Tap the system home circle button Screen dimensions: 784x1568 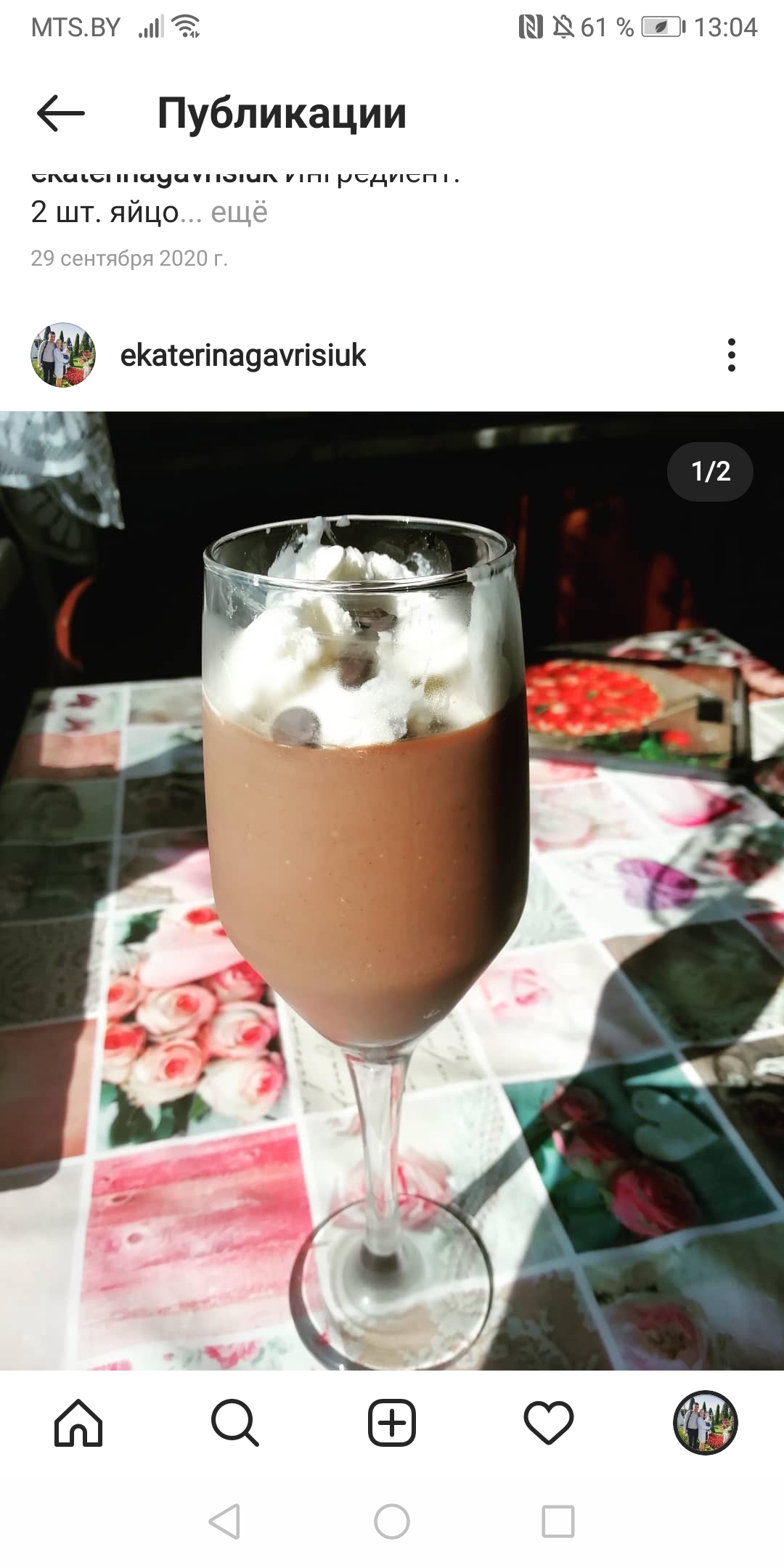pos(392,1522)
